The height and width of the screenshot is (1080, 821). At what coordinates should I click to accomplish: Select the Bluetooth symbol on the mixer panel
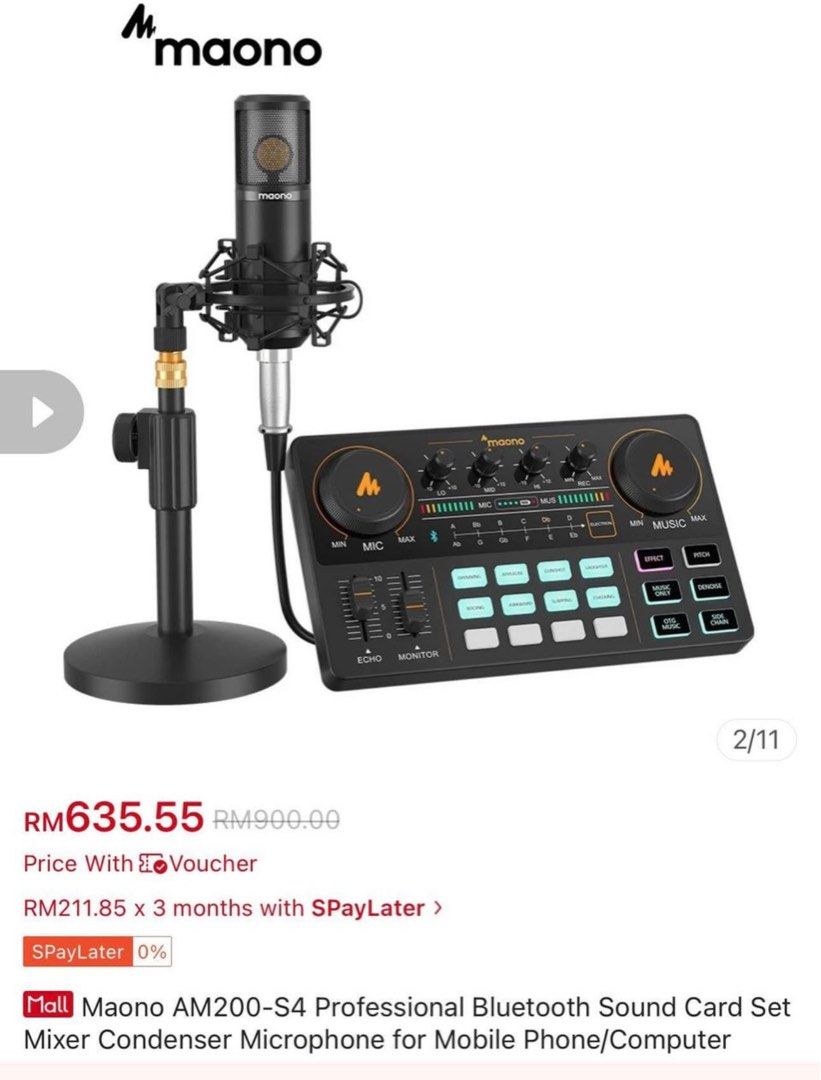433,534
